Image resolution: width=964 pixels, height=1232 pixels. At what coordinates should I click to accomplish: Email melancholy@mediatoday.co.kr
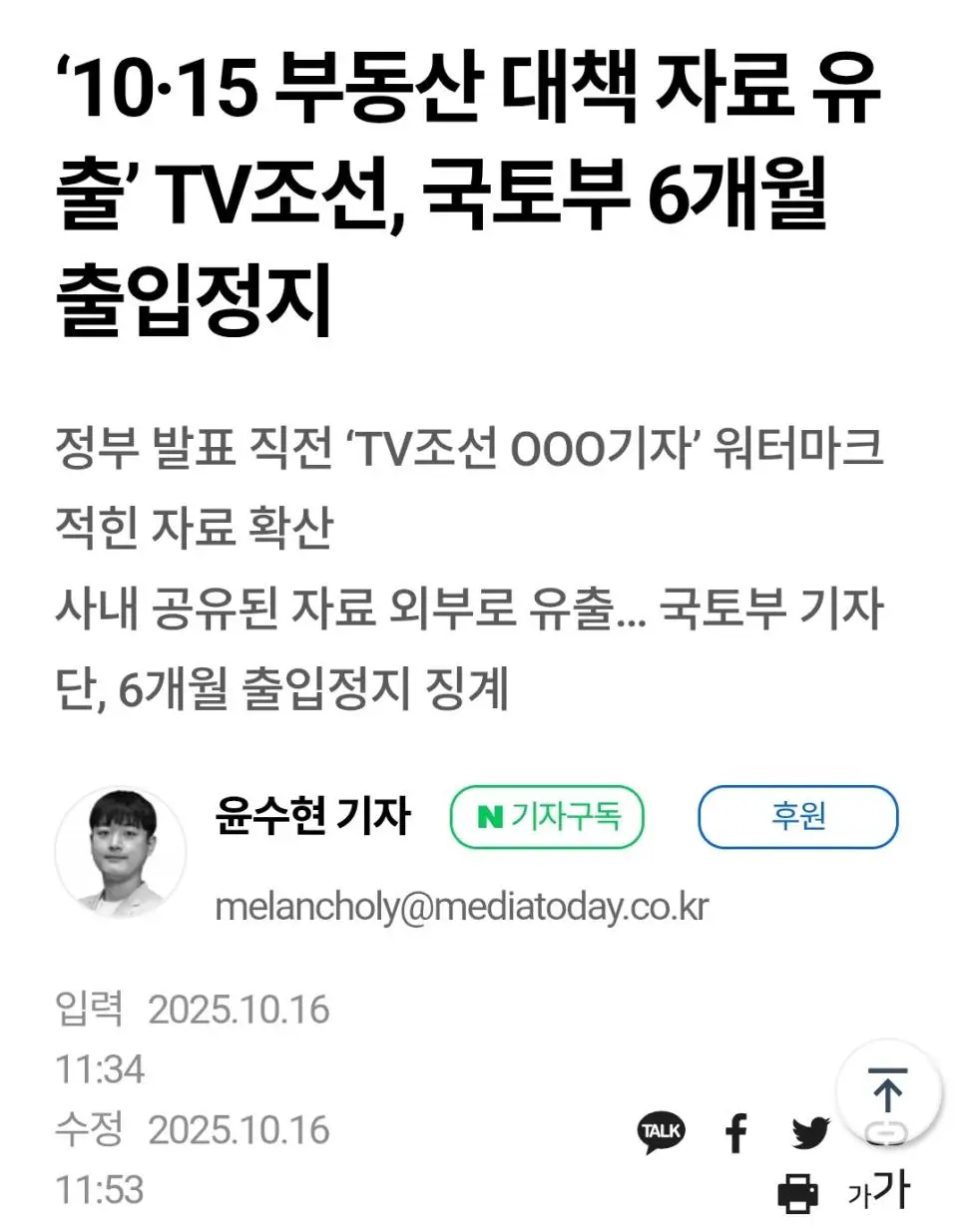pyautogui.click(x=461, y=907)
